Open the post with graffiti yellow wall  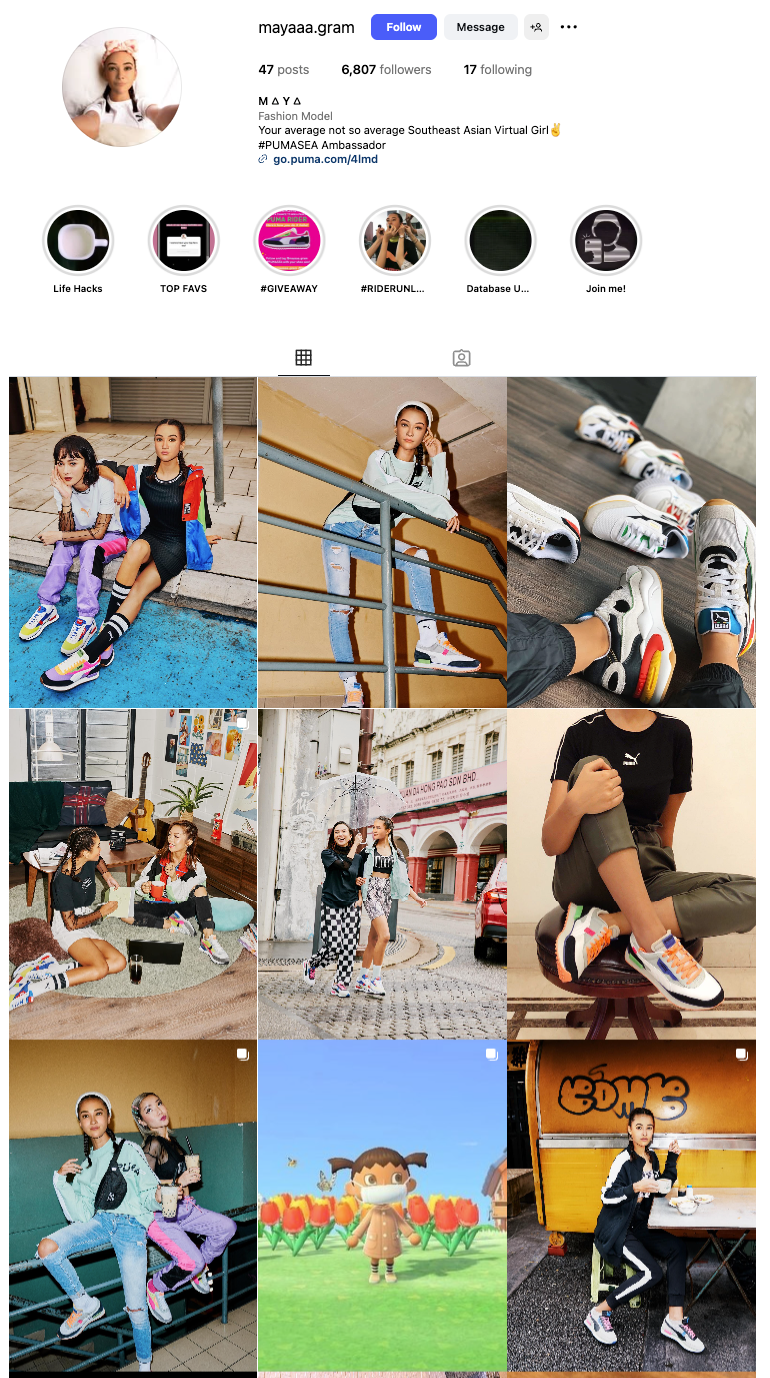click(x=631, y=1205)
